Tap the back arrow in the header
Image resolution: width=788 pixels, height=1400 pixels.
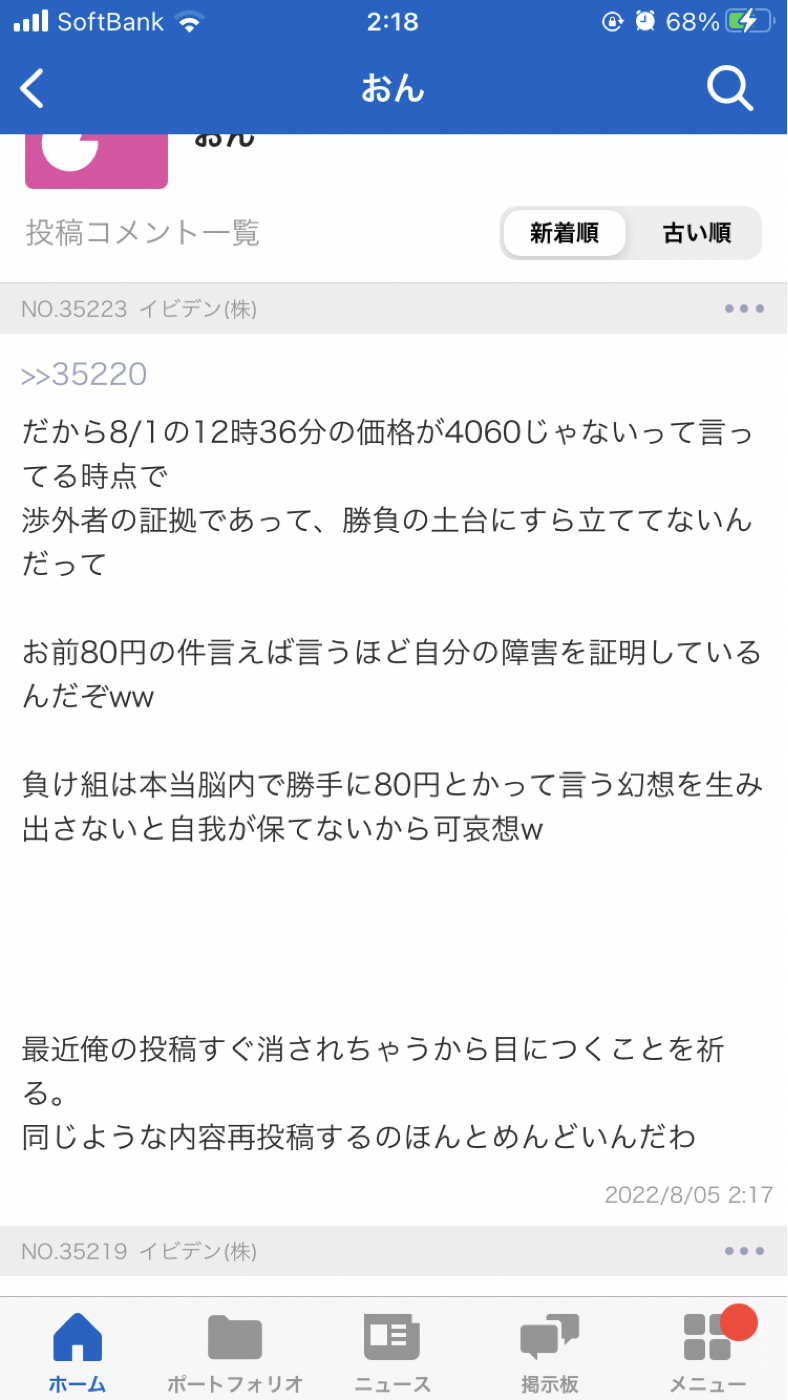pos(32,88)
